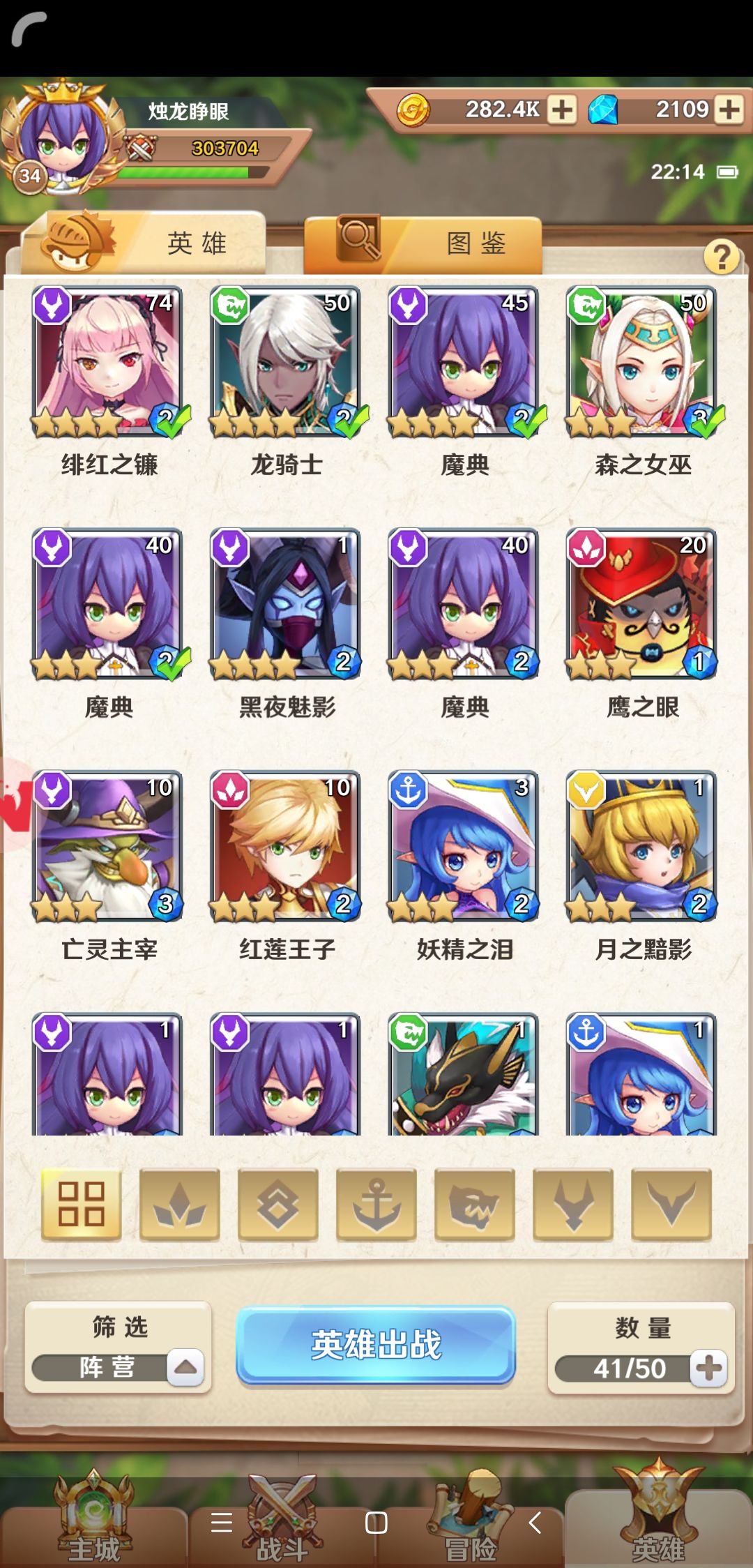Select hero 红莲王子
Image resolution: width=753 pixels, height=1568 pixels.
click(286, 846)
